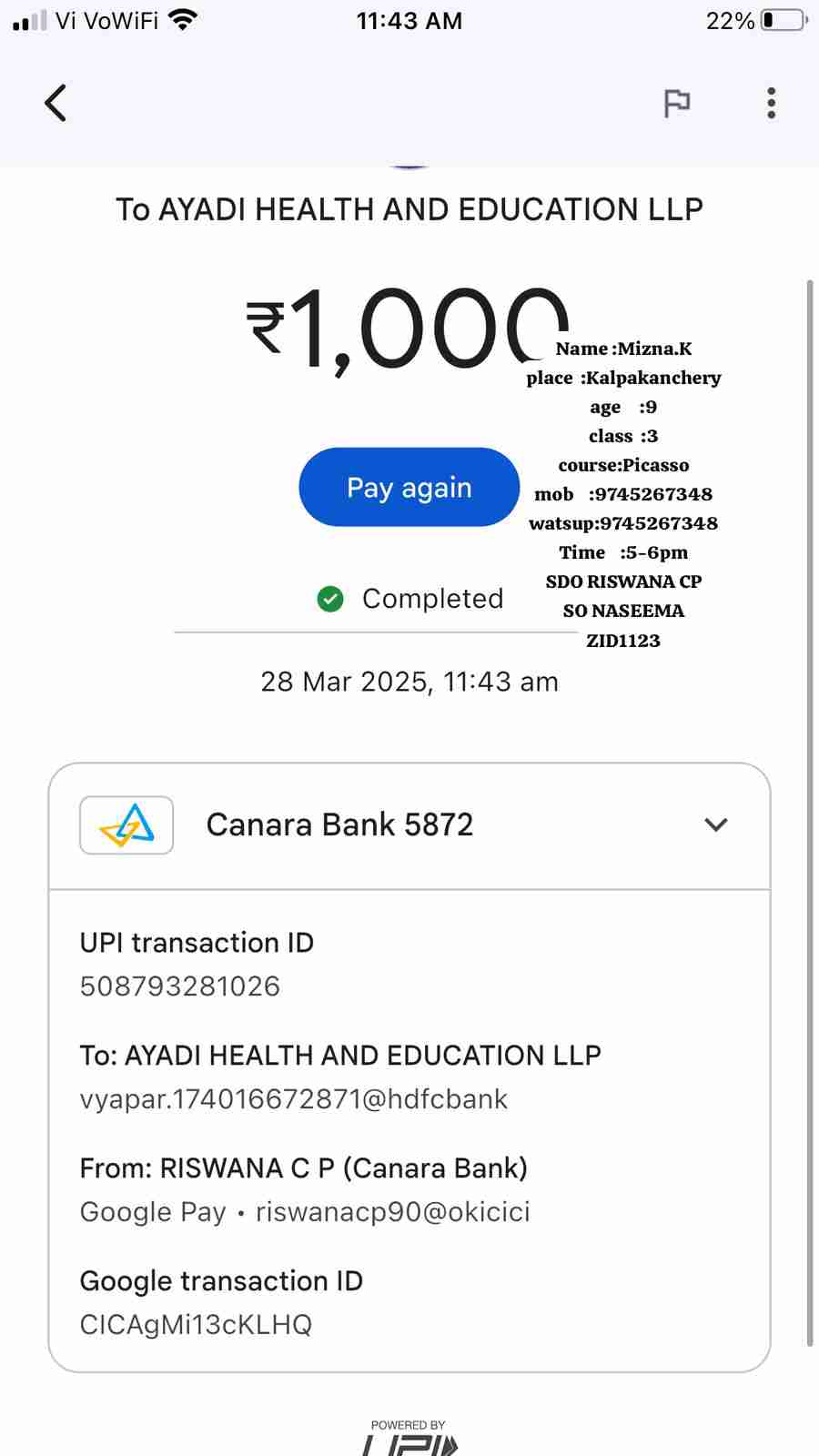The width and height of the screenshot is (819, 1456).
Task: Report this transaction with the flag icon
Action: coord(676,103)
